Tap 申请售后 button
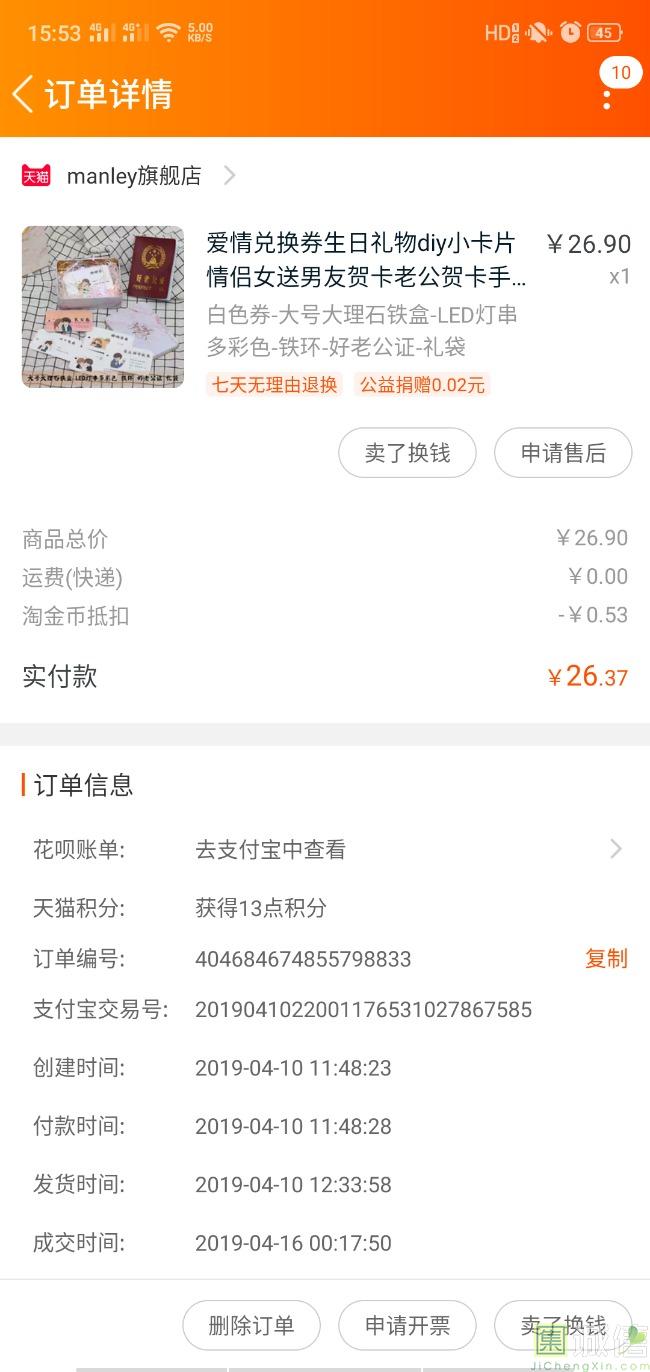The width and height of the screenshot is (650, 1372). pyautogui.click(x=563, y=453)
